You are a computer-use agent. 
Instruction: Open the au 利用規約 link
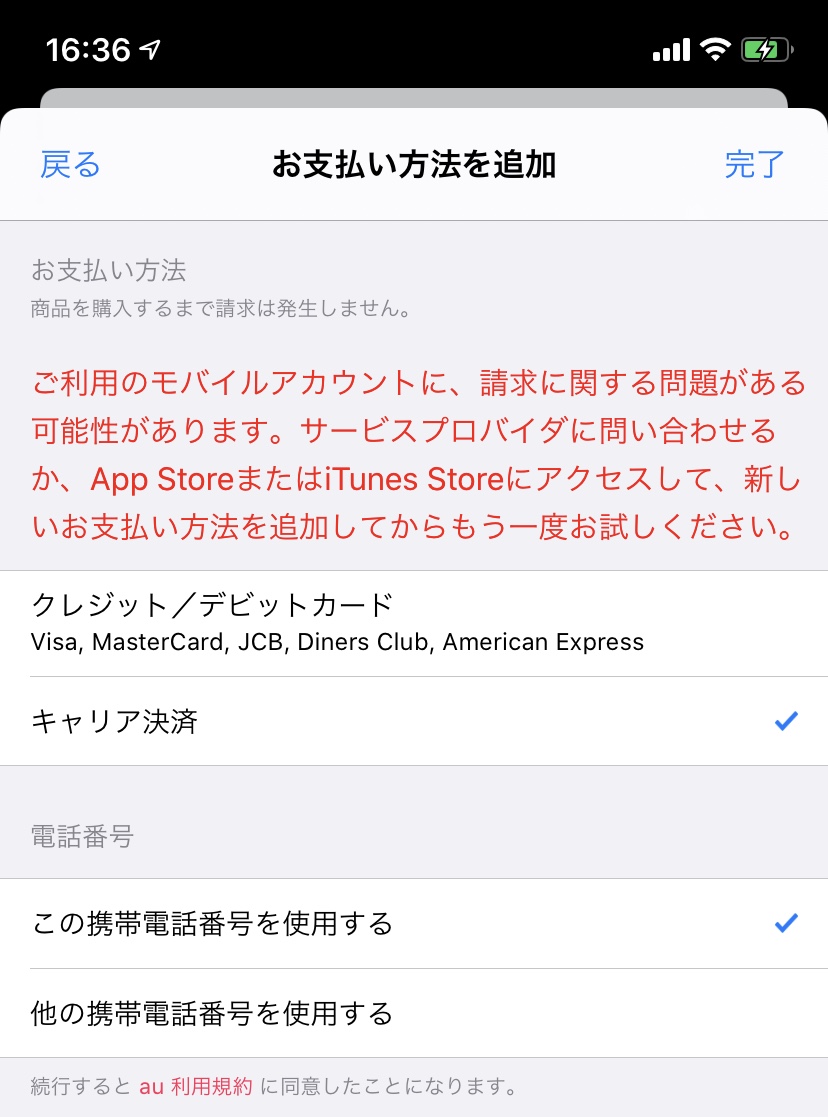196,1086
